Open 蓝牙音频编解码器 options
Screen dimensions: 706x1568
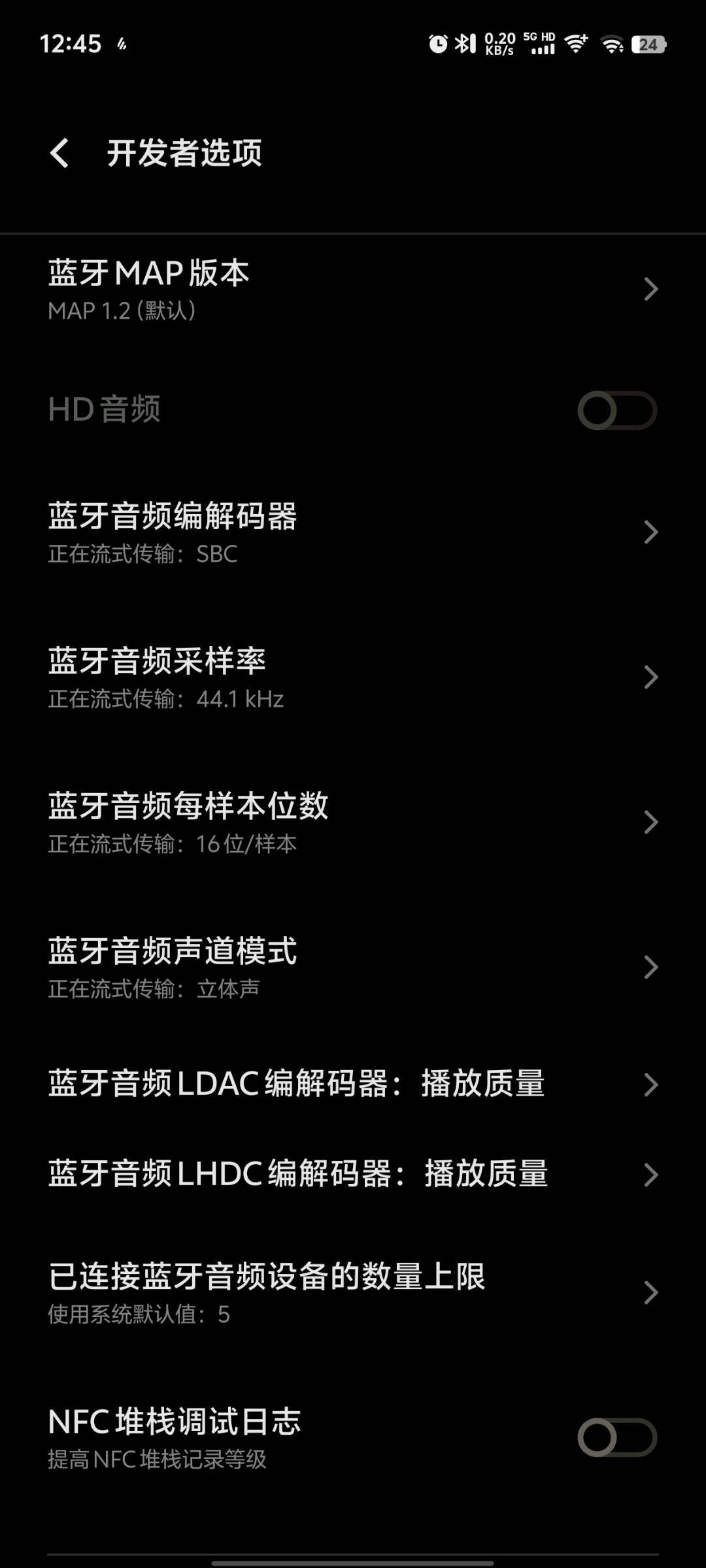coord(353,532)
